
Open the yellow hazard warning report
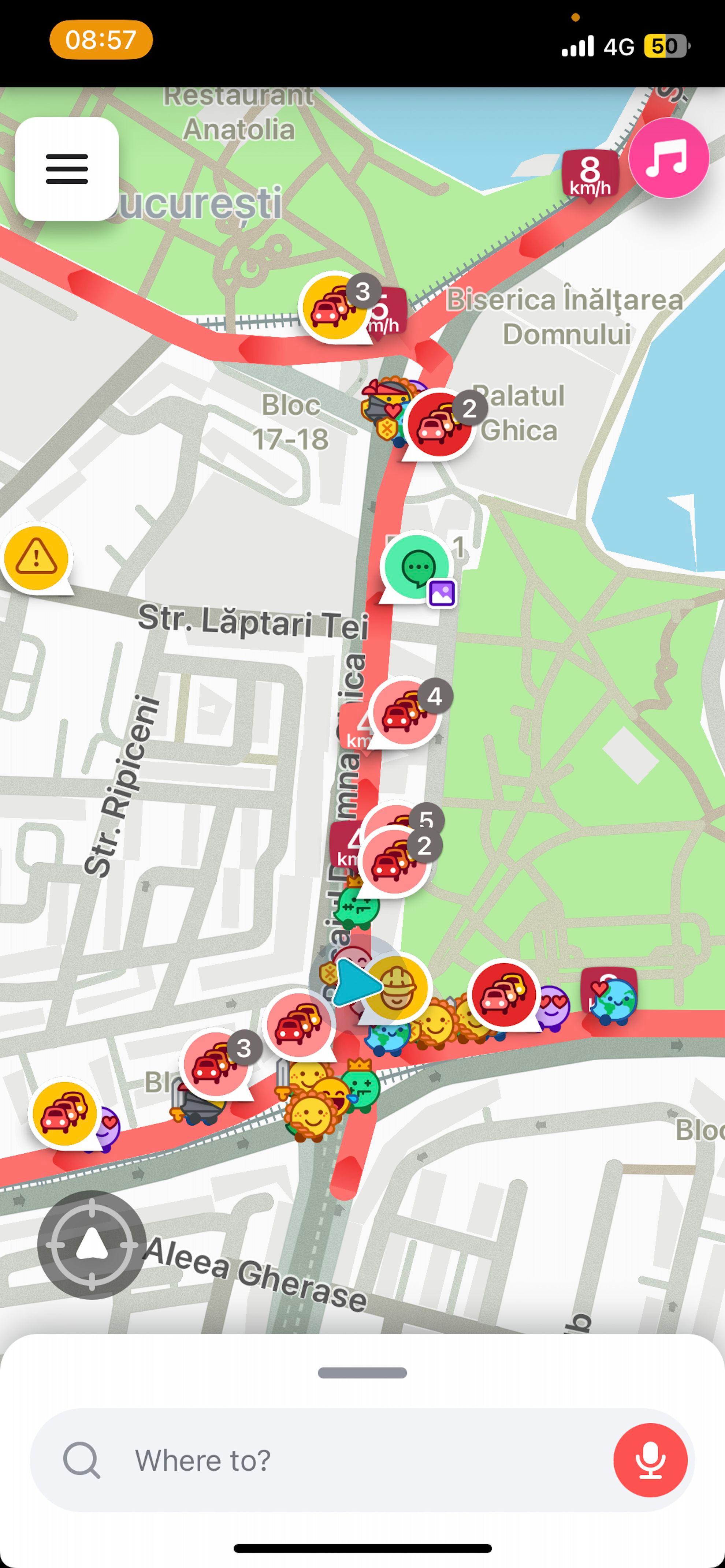pos(37,558)
